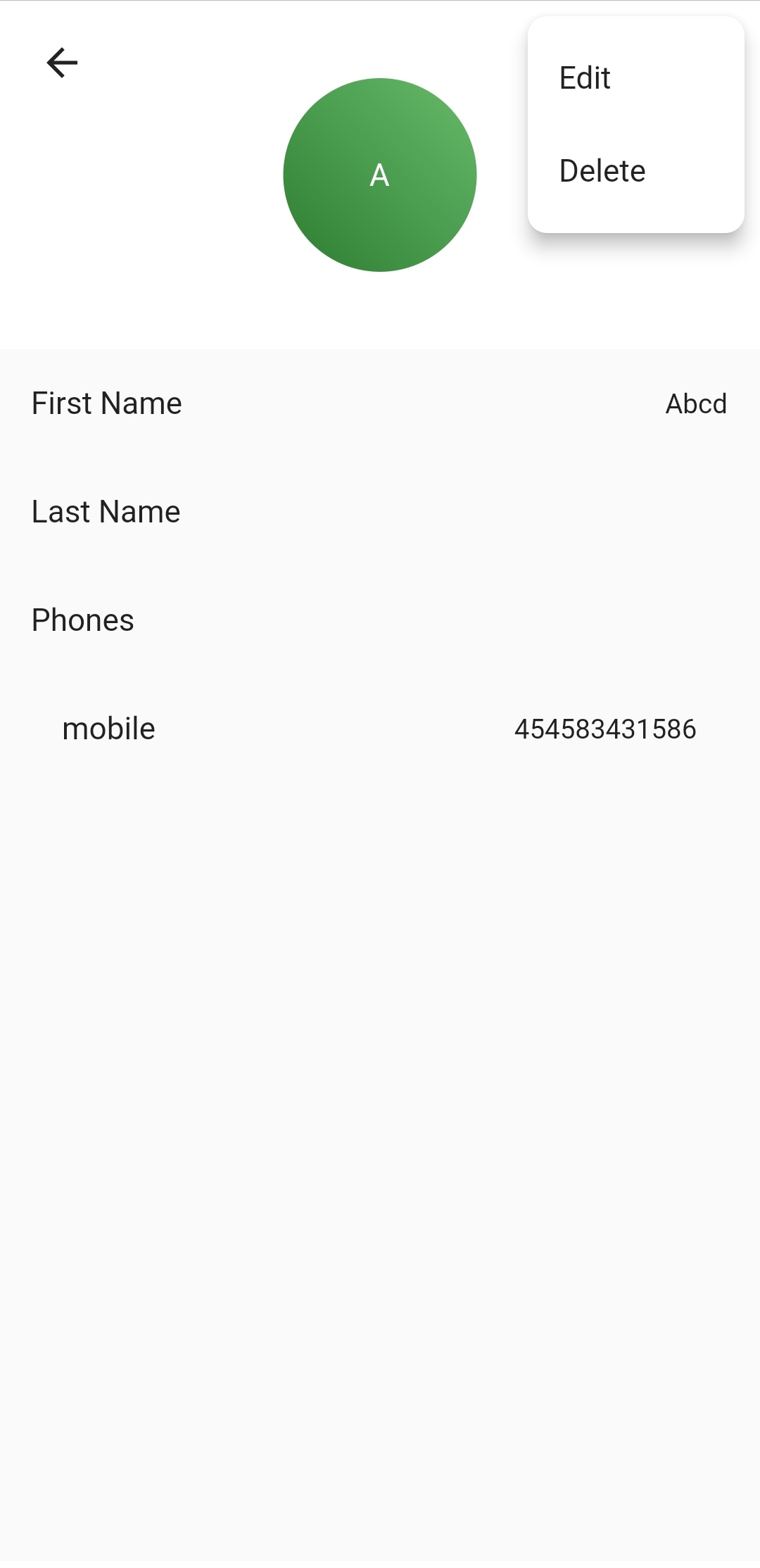Click the row containing the mobile number
Screen dimensions: 760x1568
(x=380, y=729)
